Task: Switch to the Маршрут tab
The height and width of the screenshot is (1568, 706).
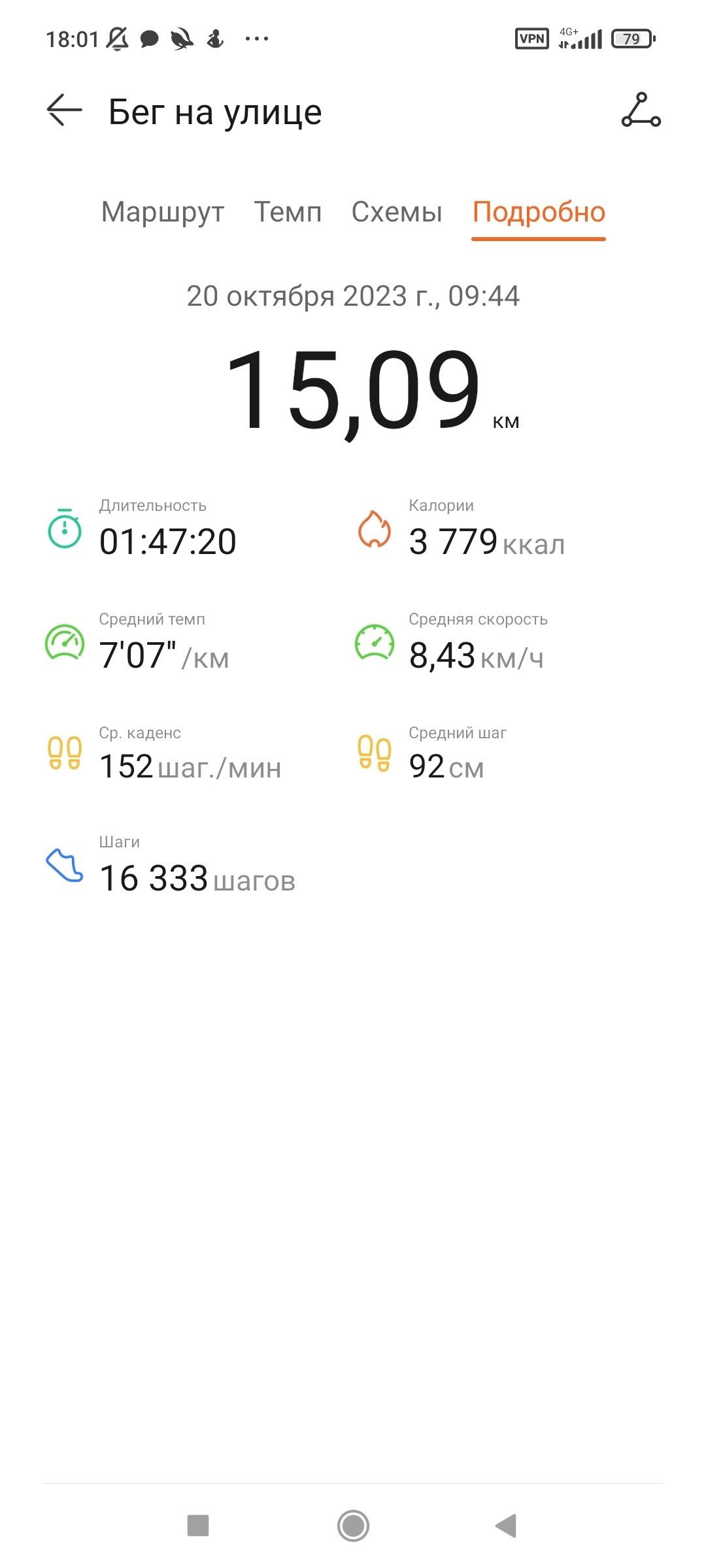Action: [x=163, y=212]
